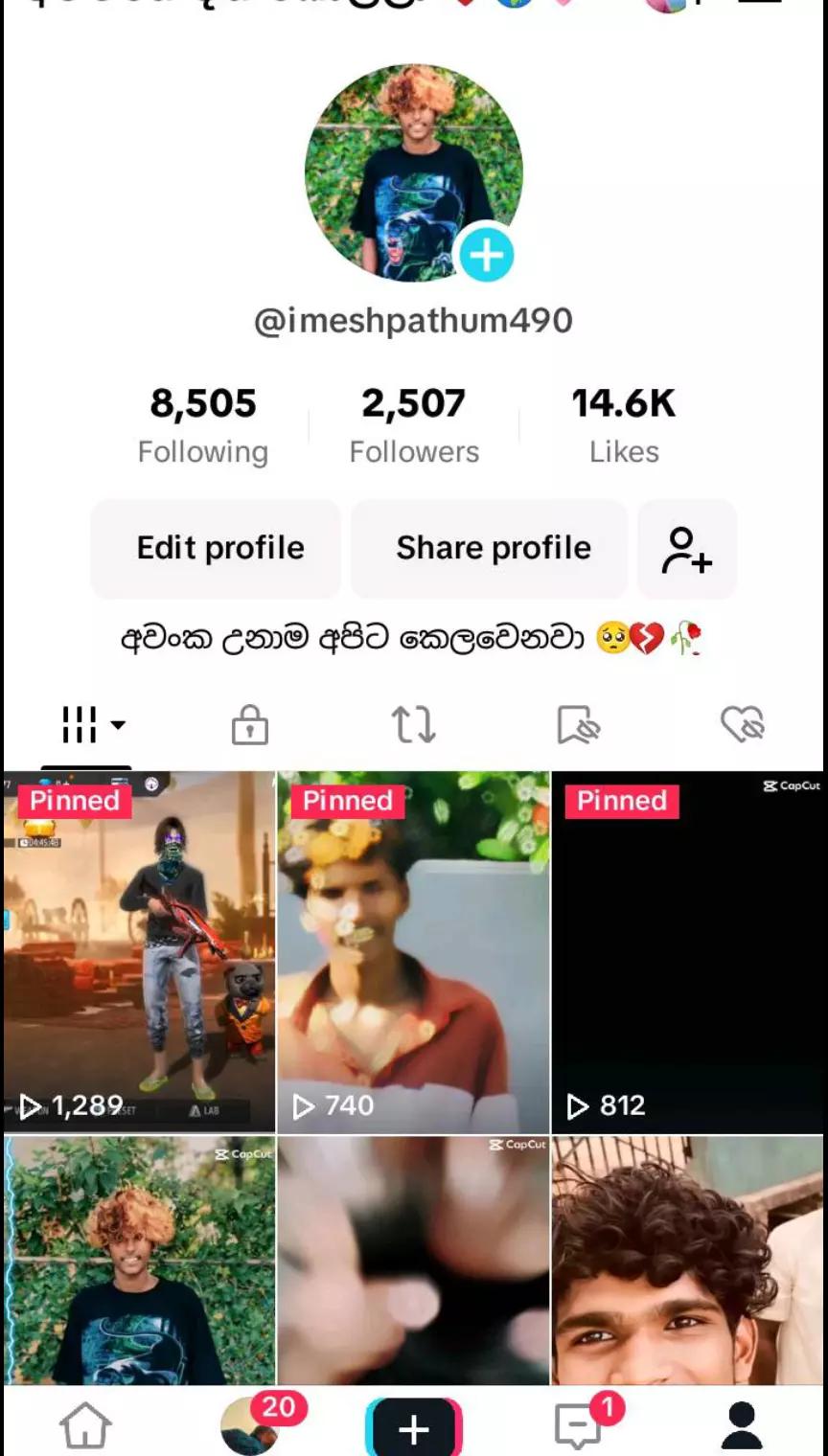Open the hidden favorites bookmark tab
Image resolution: width=828 pixels, height=1456 pixels.
coord(578,725)
